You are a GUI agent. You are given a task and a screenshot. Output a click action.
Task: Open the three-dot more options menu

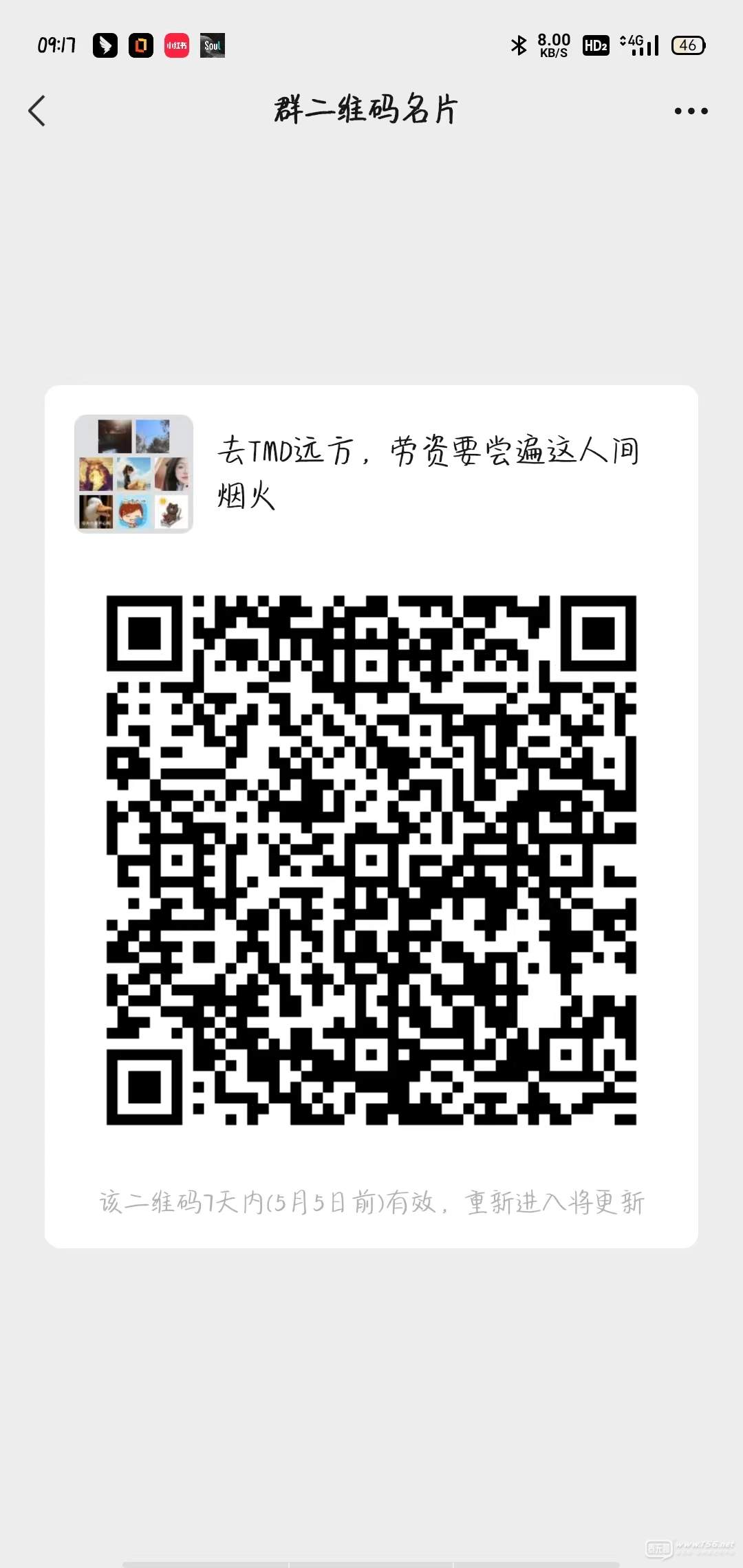691,111
